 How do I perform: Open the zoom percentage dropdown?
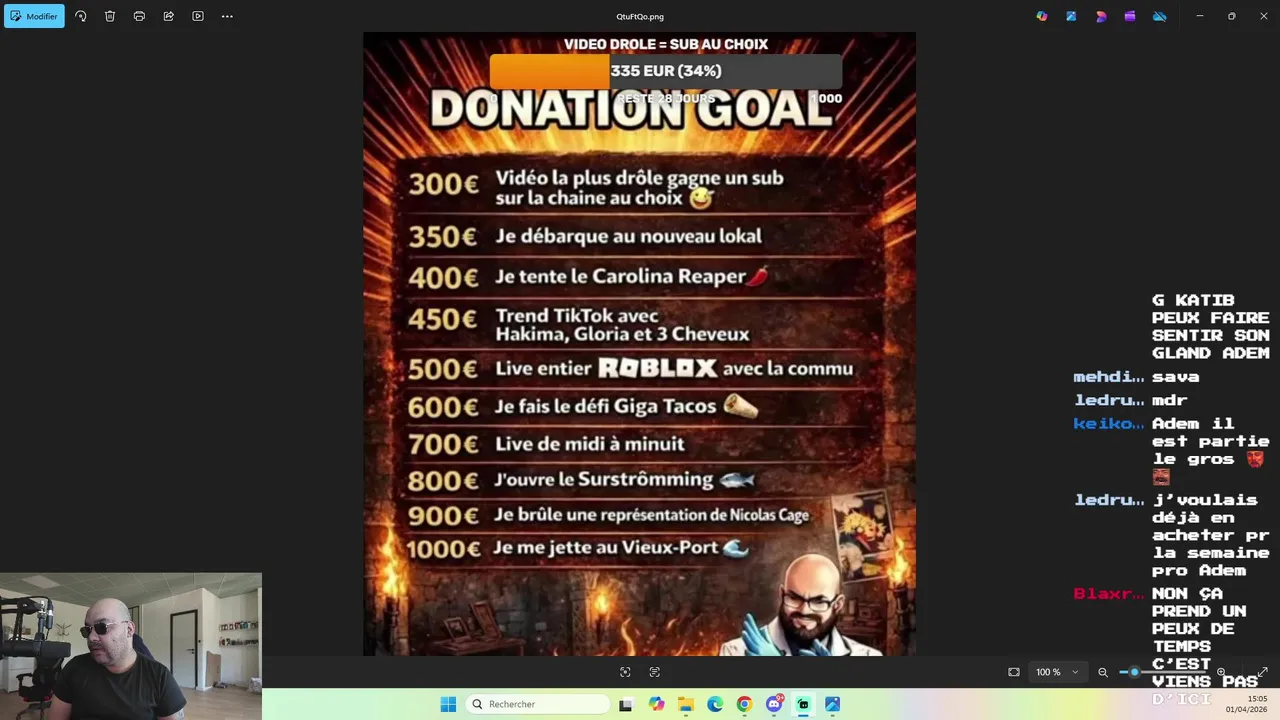pyautogui.click(x=1057, y=672)
